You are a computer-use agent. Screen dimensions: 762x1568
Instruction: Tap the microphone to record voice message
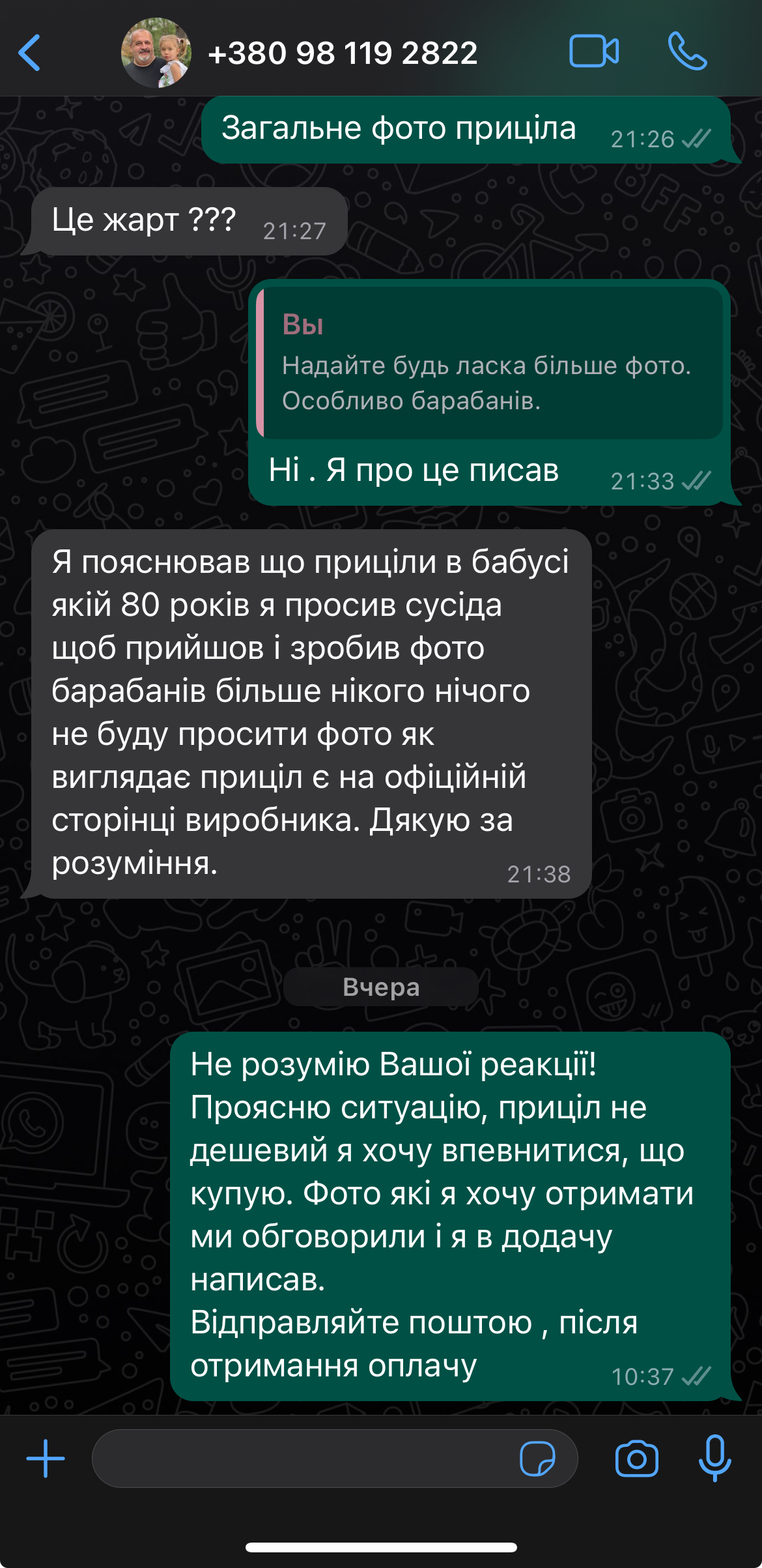tap(714, 1459)
